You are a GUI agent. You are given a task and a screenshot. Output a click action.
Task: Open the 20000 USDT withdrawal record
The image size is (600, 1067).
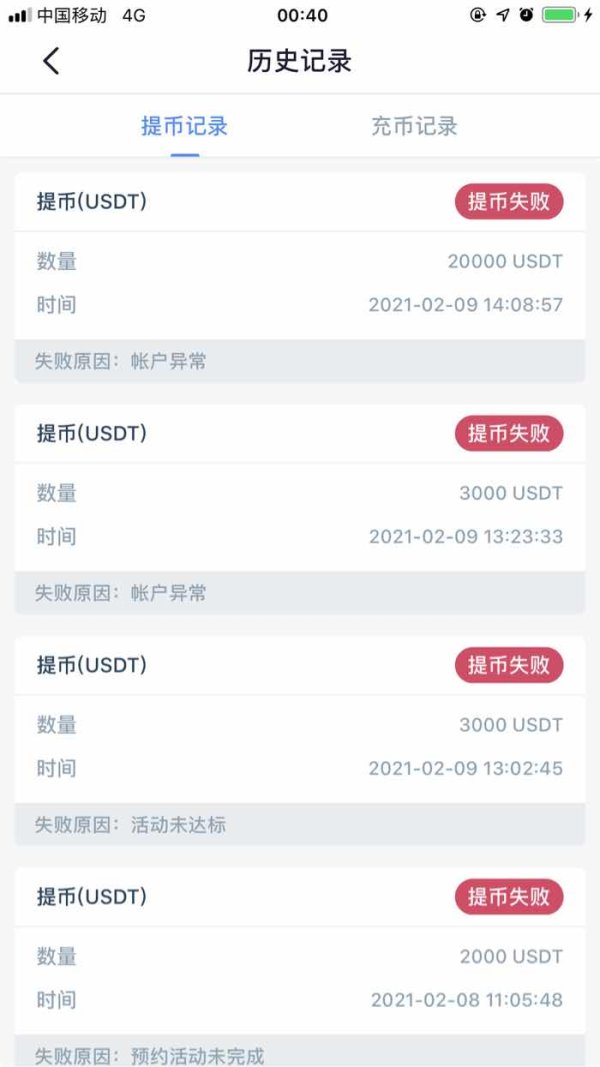[300, 277]
